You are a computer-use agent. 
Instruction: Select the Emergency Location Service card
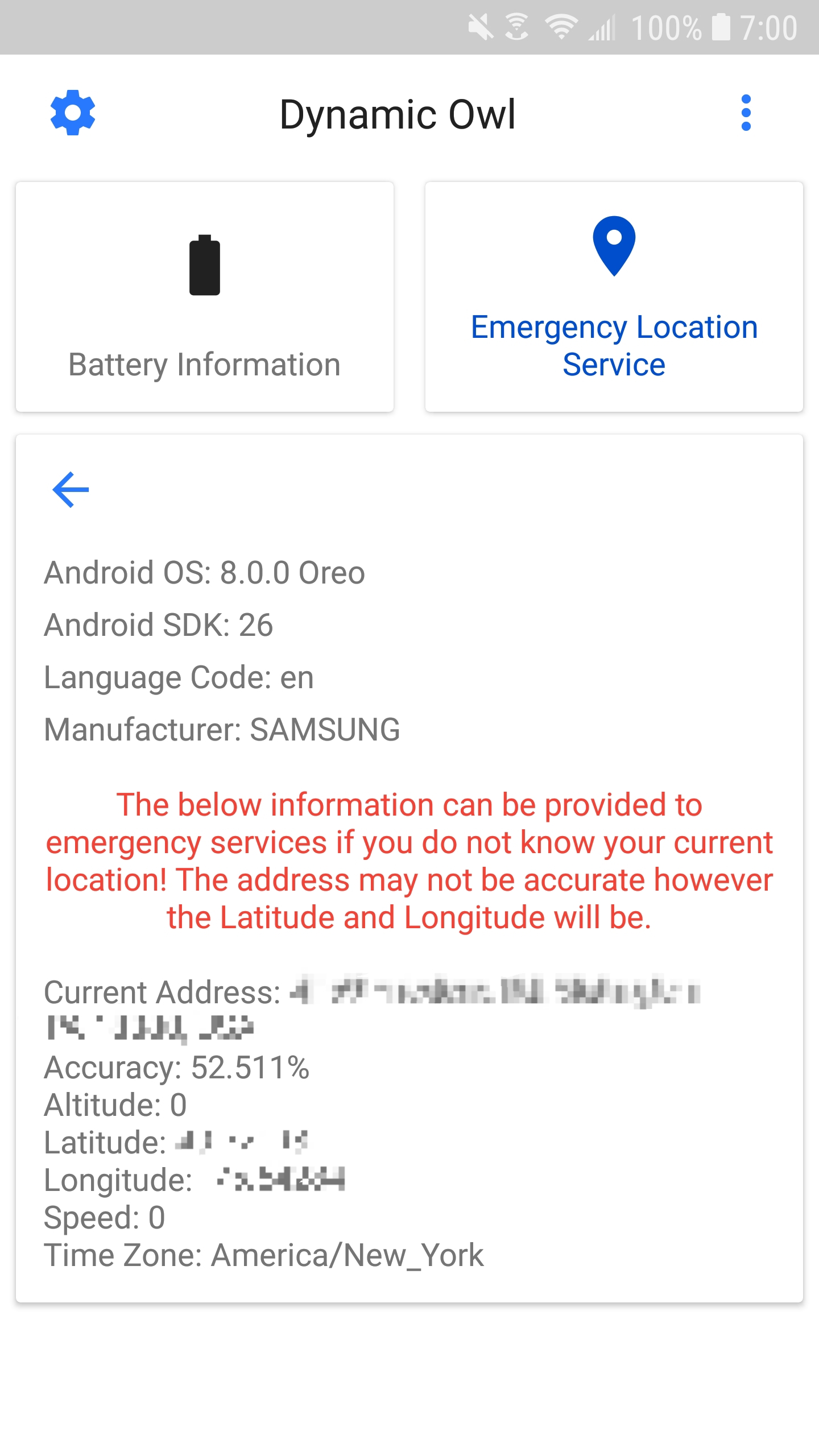(614, 297)
